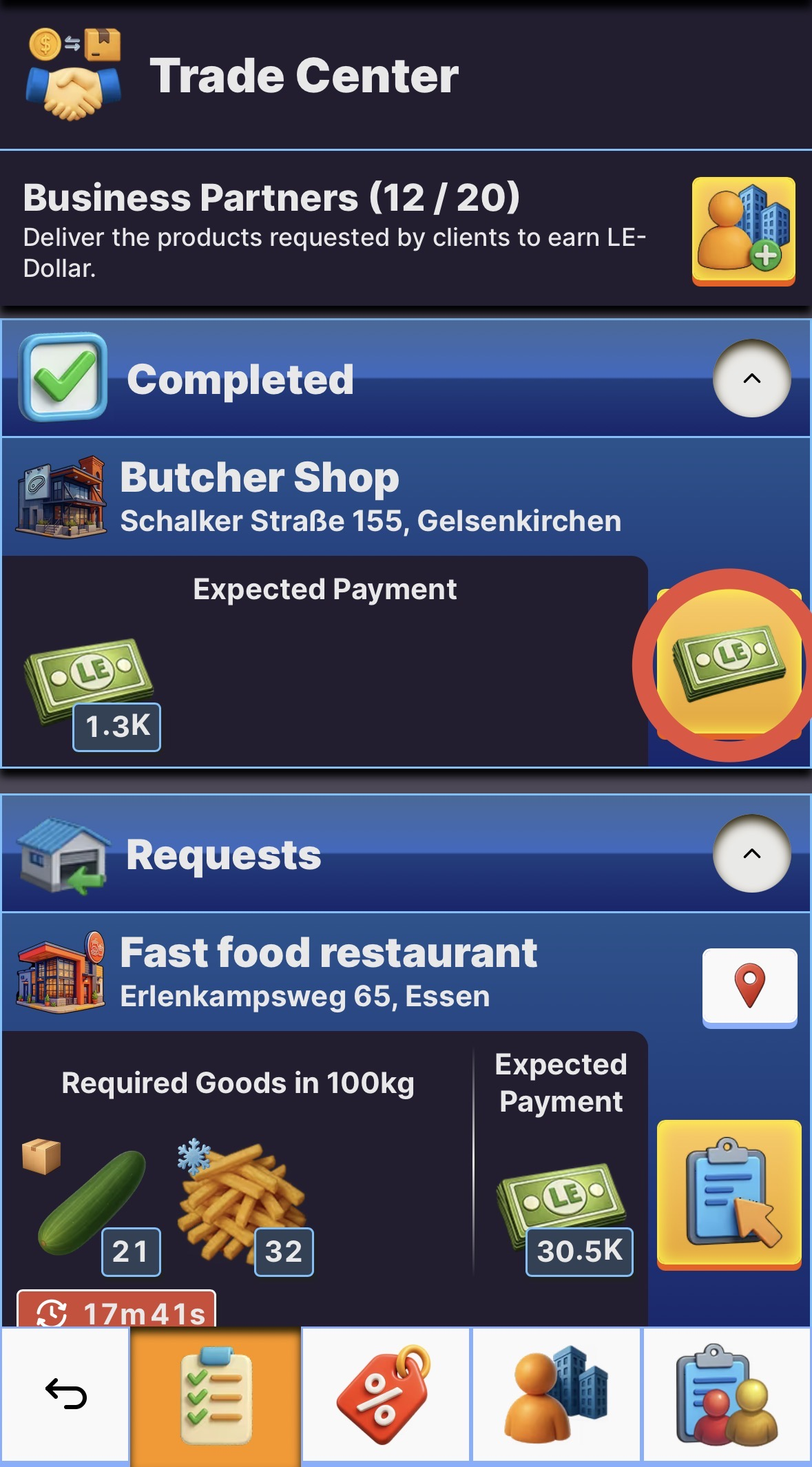Show Fast food restaurant location on map

(749, 986)
